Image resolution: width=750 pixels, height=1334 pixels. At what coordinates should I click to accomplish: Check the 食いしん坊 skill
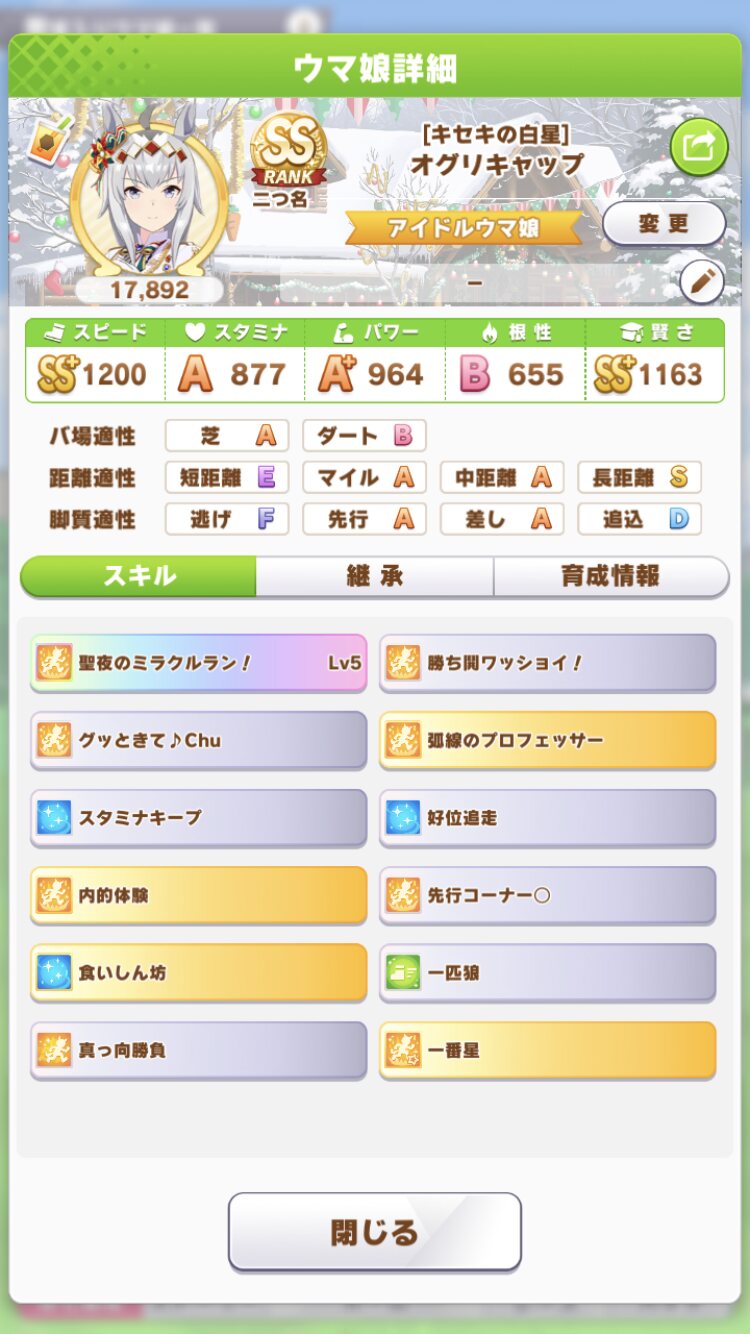[198, 972]
